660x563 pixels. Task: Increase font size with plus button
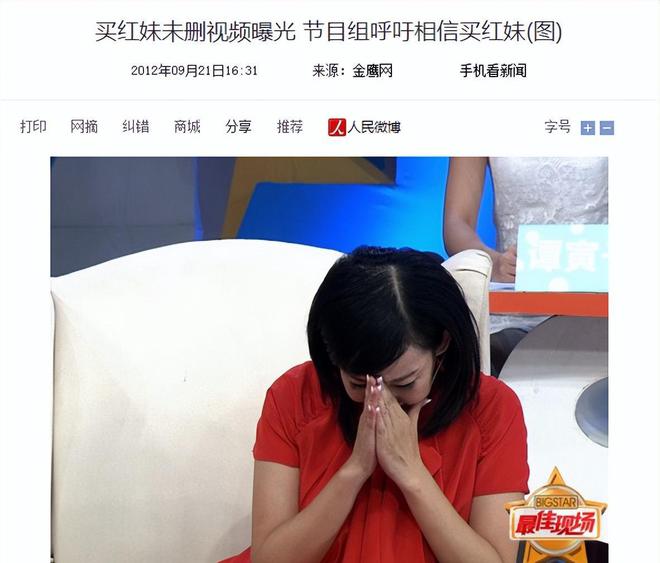[x=588, y=128]
